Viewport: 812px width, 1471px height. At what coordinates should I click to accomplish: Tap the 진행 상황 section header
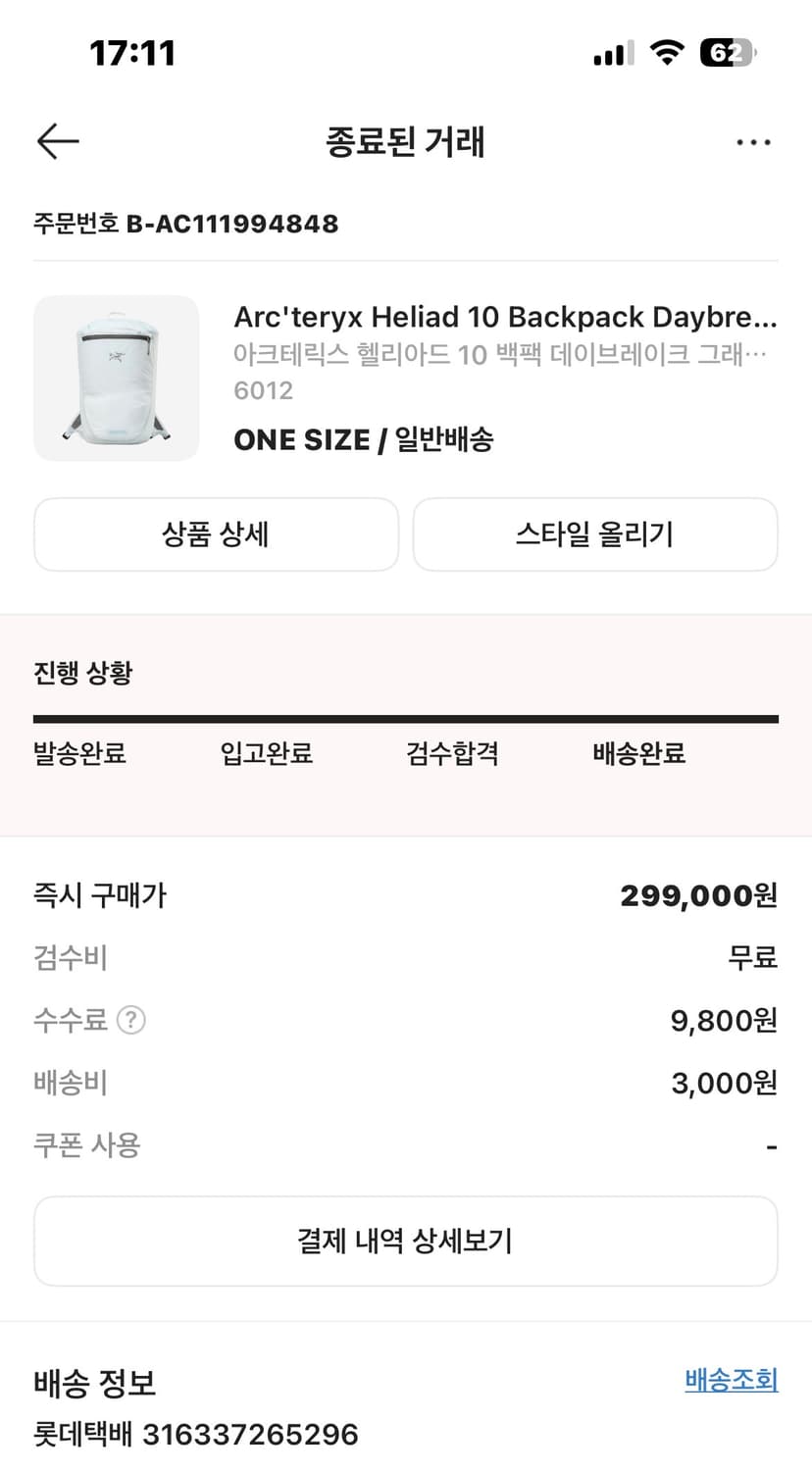pos(82,674)
